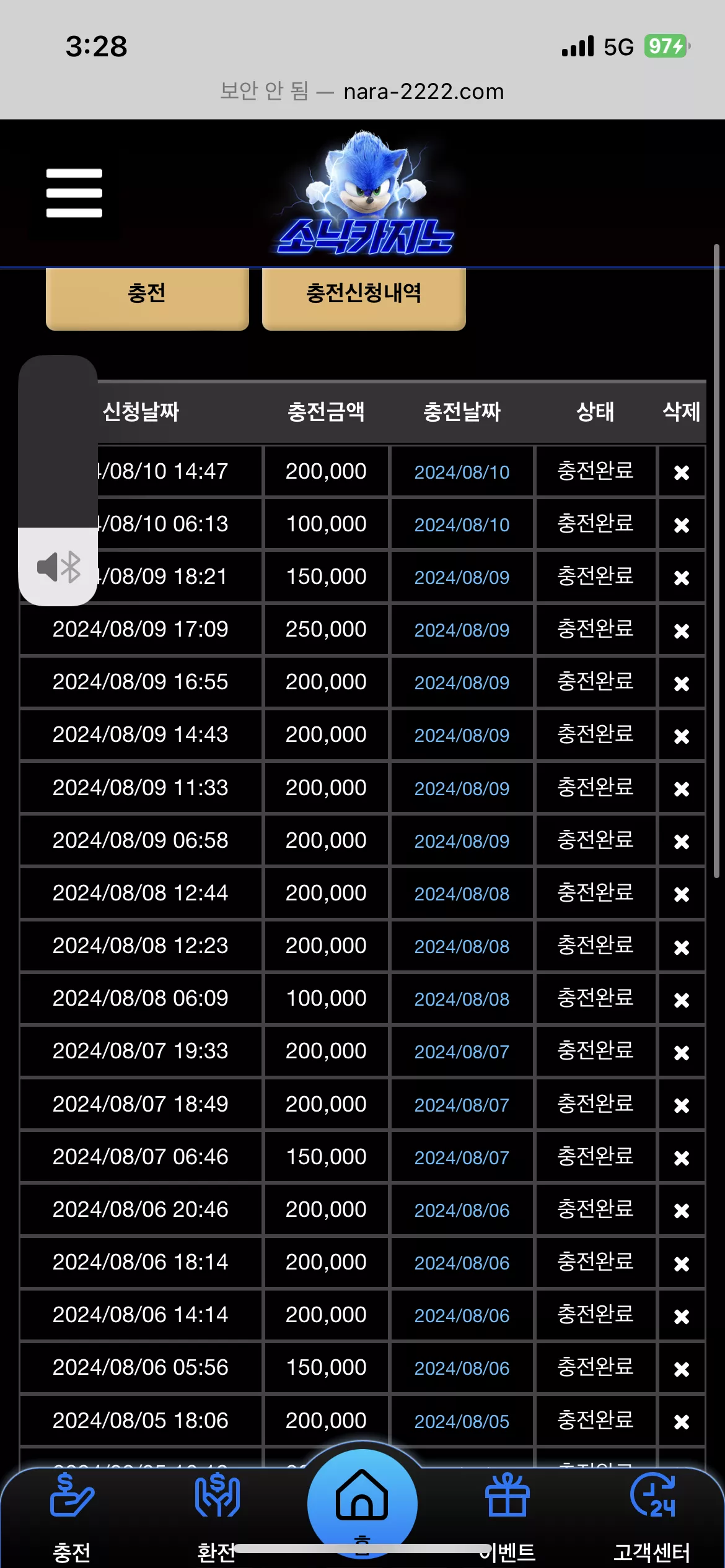725x1568 pixels.
Task: Delete the 2024/08/07 19:33 entry
Action: [x=682, y=1052]
